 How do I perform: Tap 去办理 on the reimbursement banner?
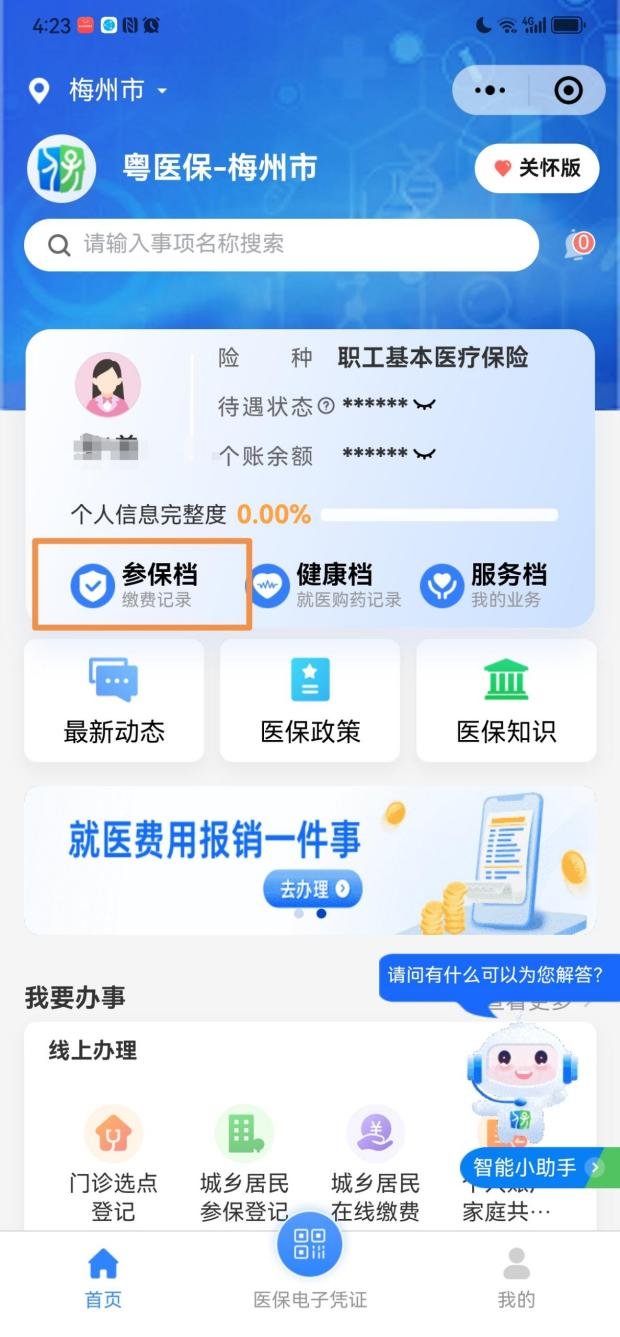313,888
